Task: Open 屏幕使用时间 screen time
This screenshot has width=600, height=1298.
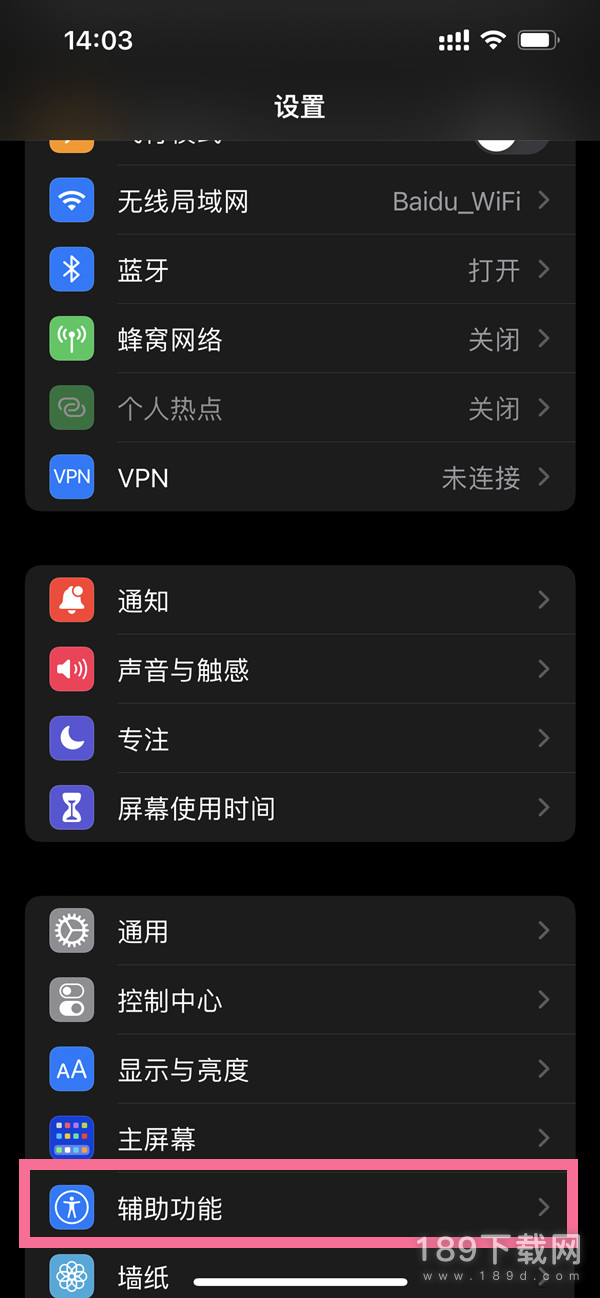Action: click(300, 807)
